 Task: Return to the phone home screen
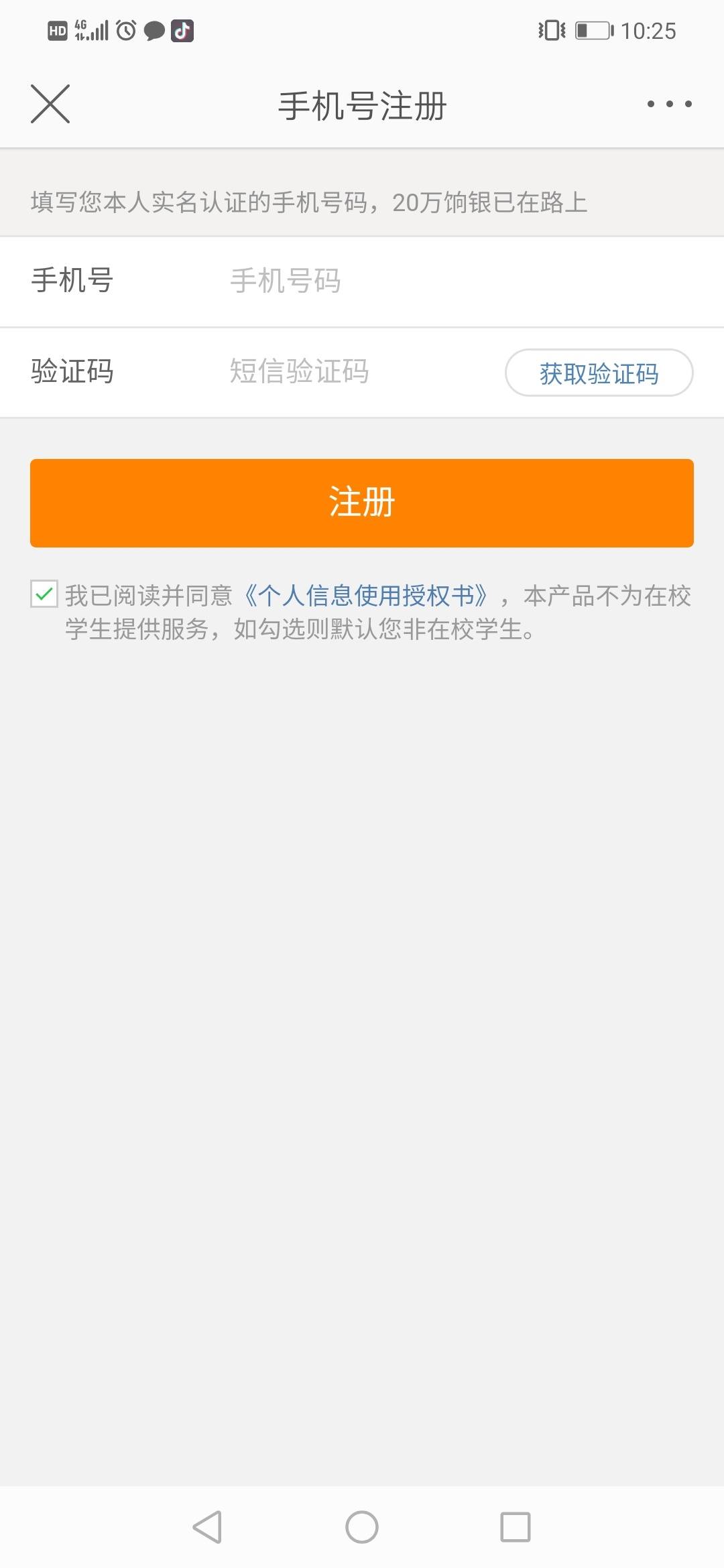click(x=362, y=1527)
